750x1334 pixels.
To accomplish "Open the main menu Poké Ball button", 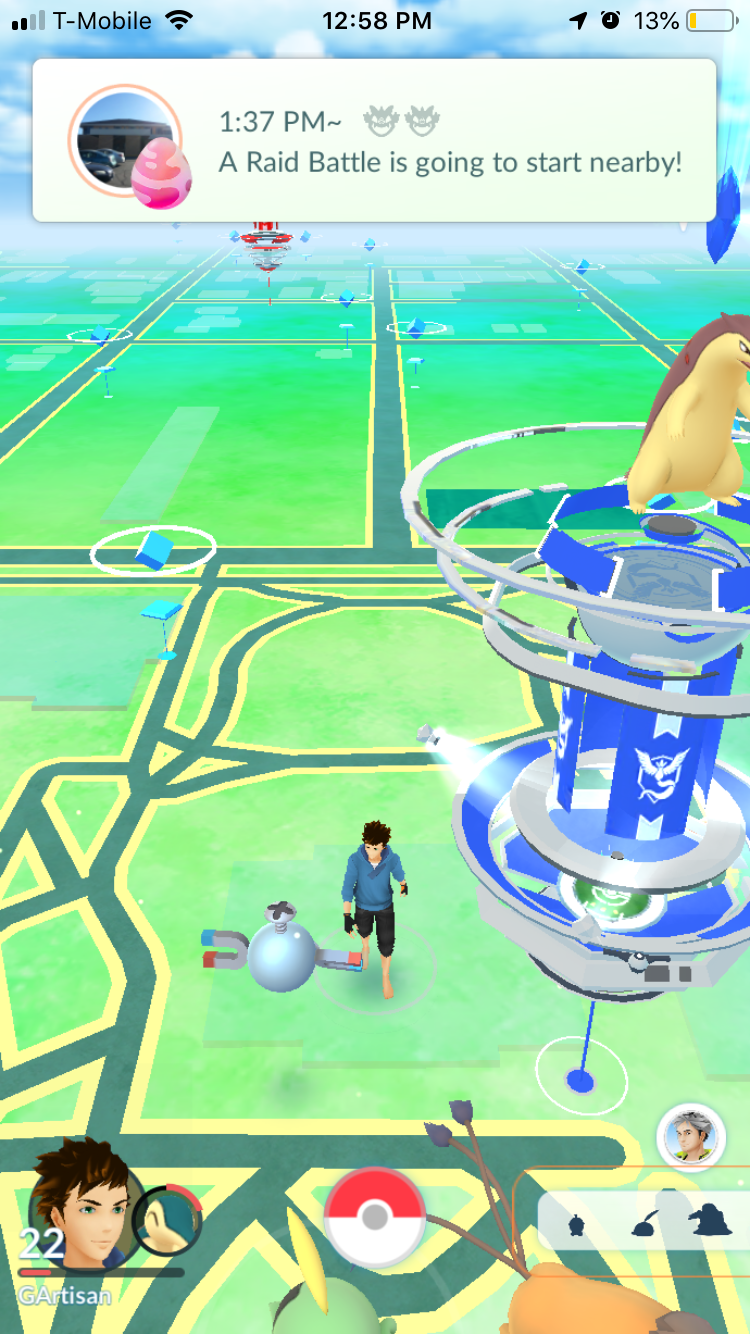I will pyautogui.click(x=375, y=1216).
